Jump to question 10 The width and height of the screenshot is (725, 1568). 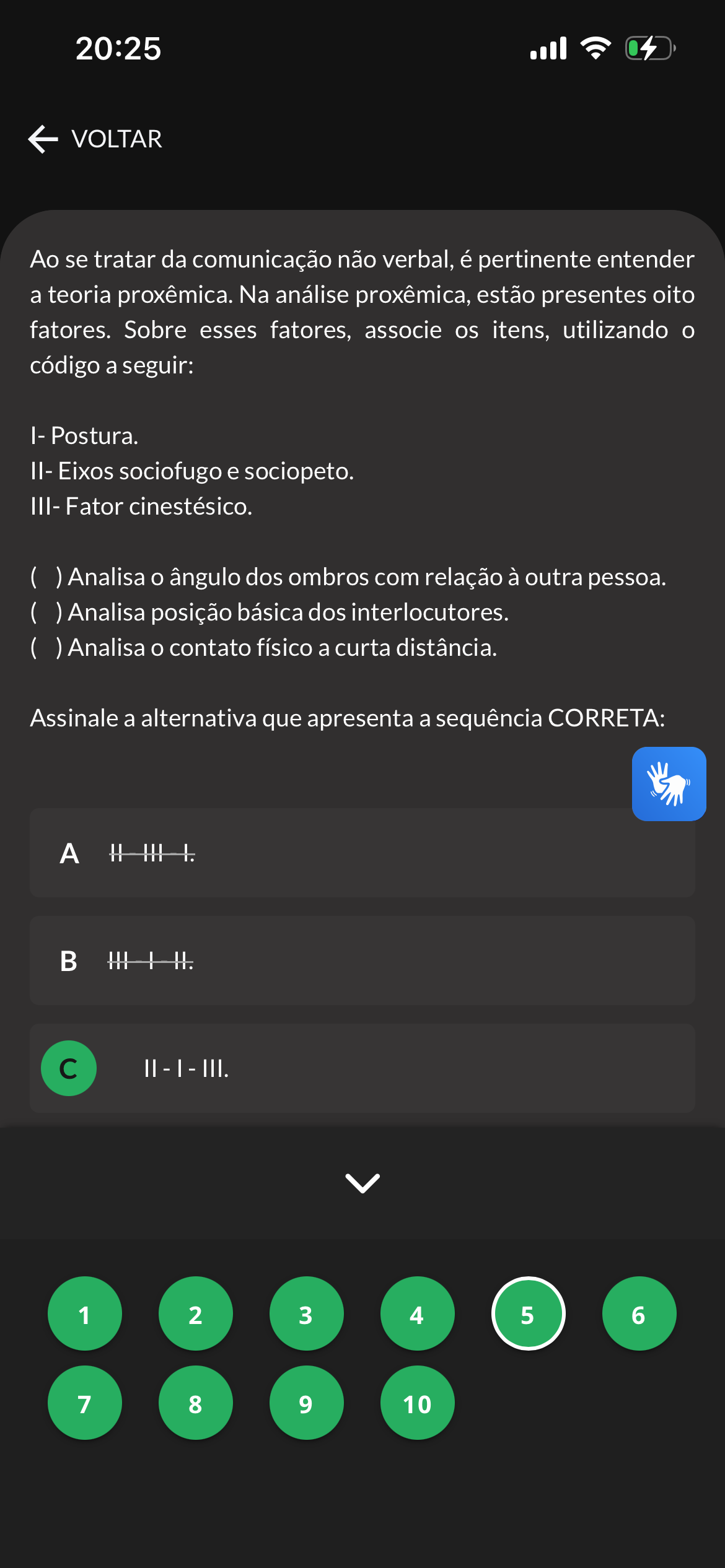coord(418,1403)
